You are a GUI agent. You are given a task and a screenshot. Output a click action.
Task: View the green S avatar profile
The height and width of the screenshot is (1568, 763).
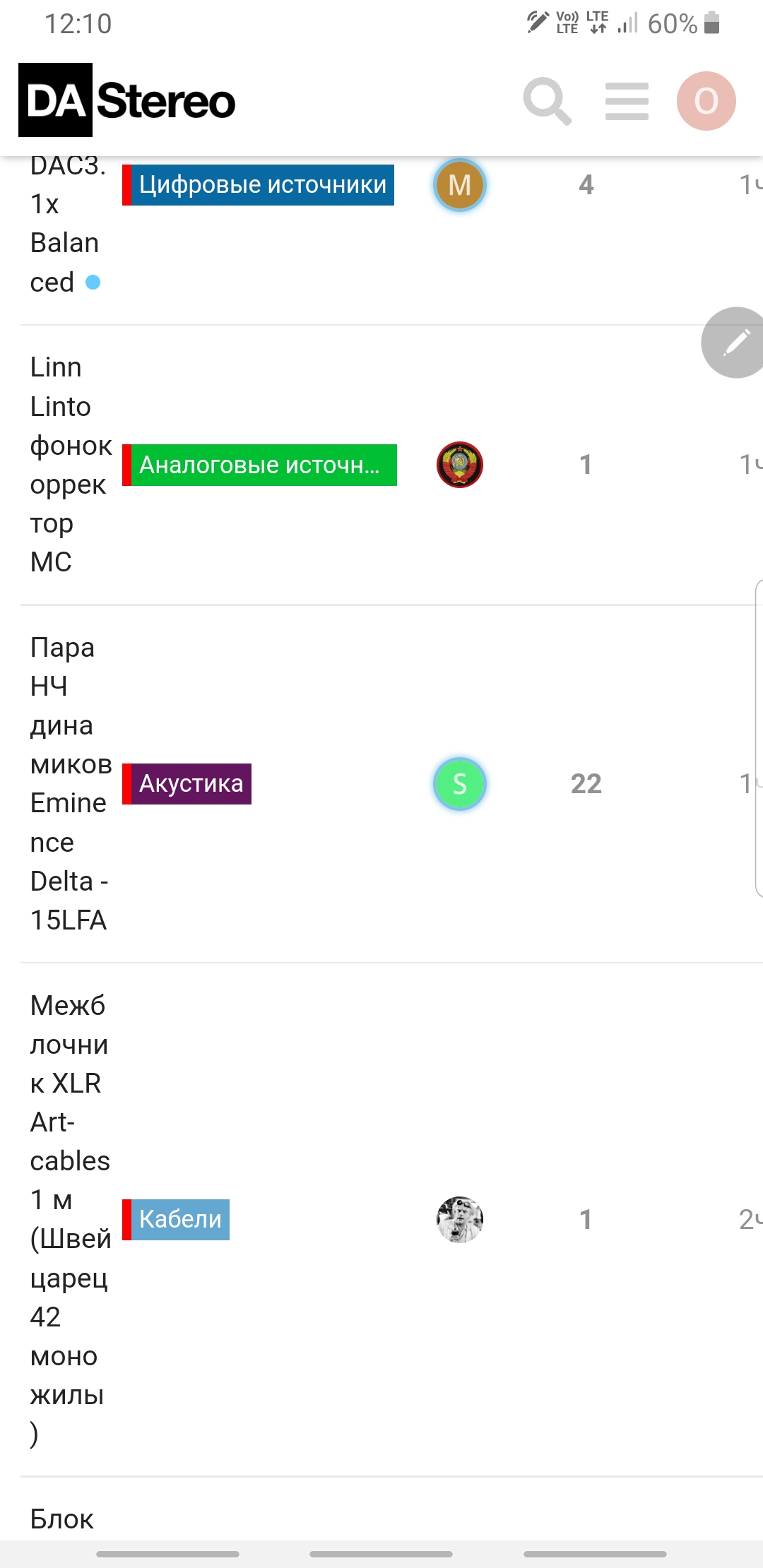[460, 784]
